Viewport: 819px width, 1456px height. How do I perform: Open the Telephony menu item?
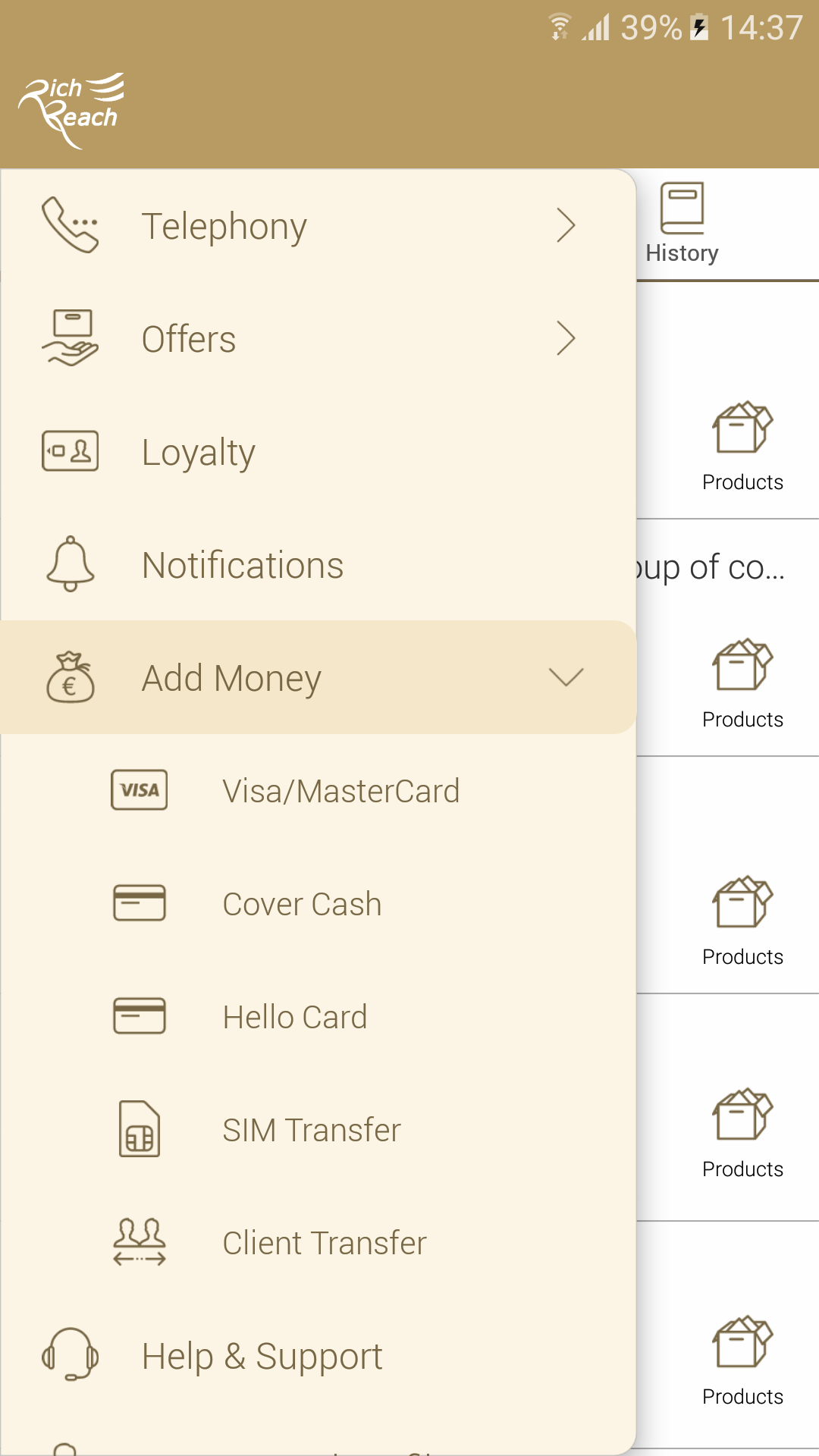(318, 226)
